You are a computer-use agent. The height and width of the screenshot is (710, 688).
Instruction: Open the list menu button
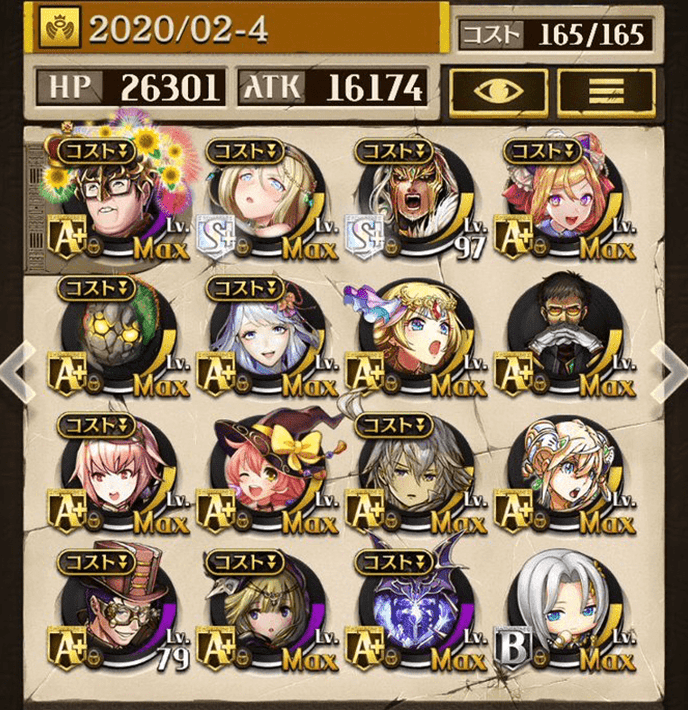tap(599, 90)
